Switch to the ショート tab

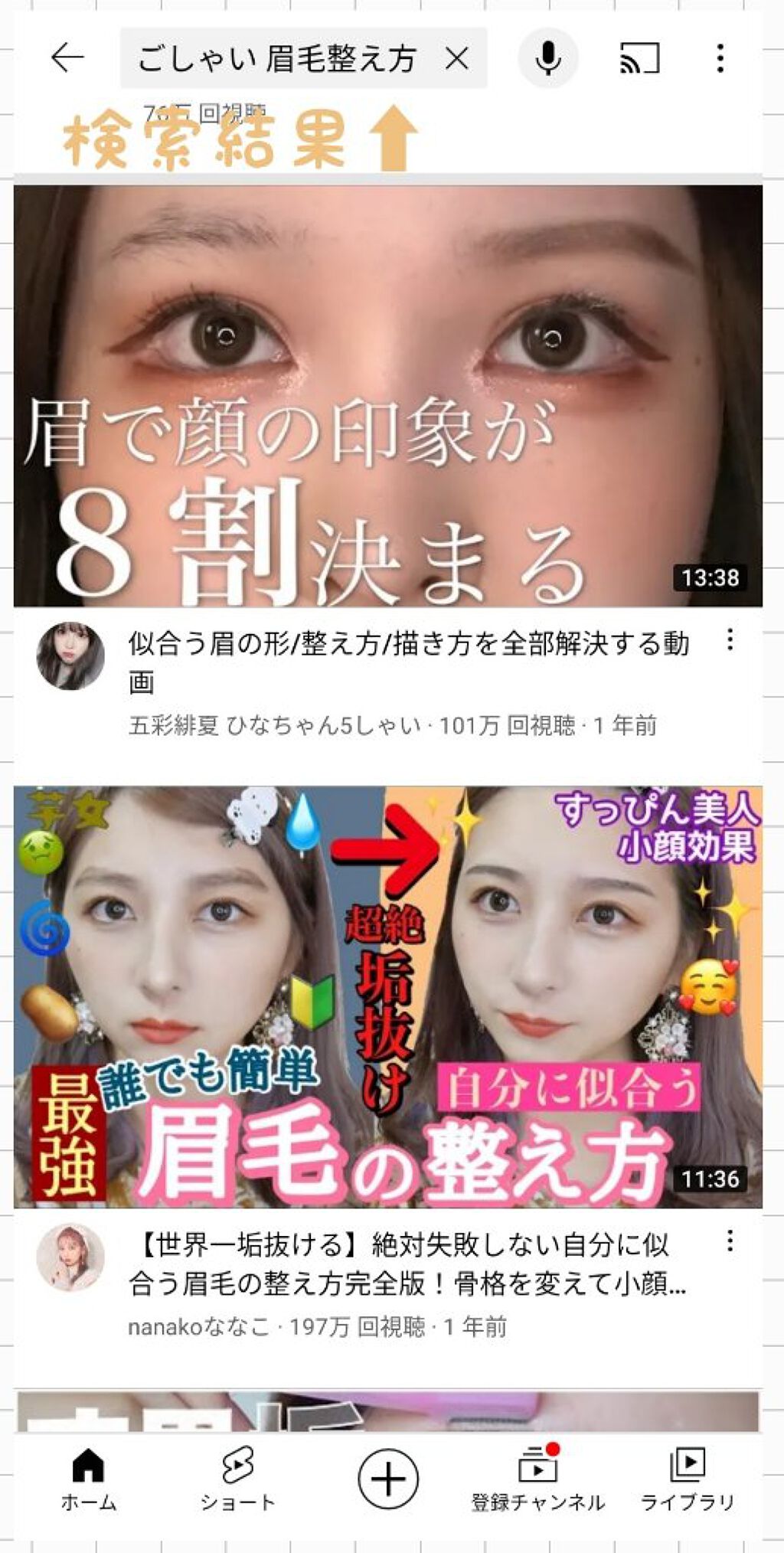coord(237,1479)
